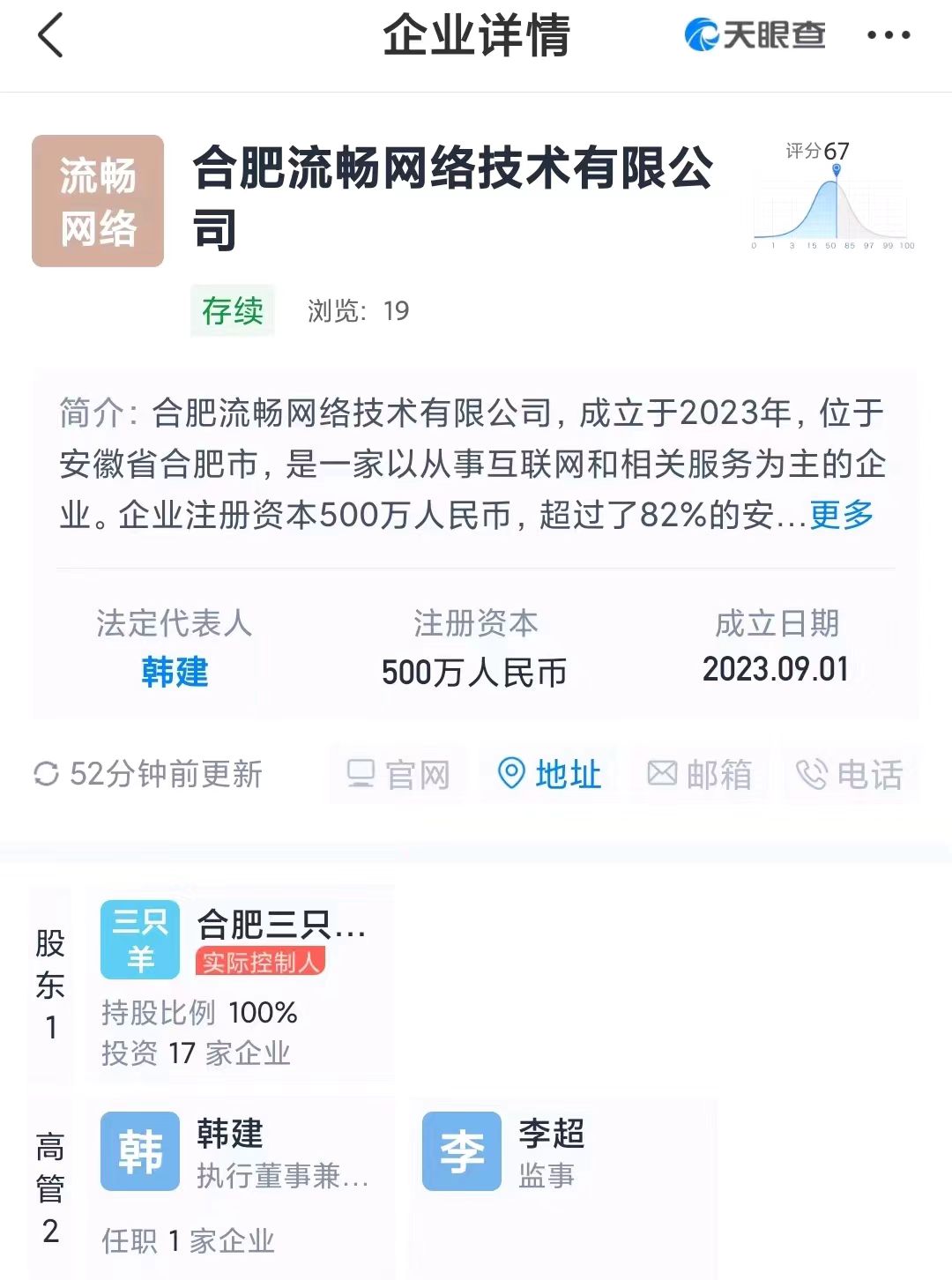Show the company 电话
The height and width of the screenshot is (1280, 952).
click(x=850, y=775)
